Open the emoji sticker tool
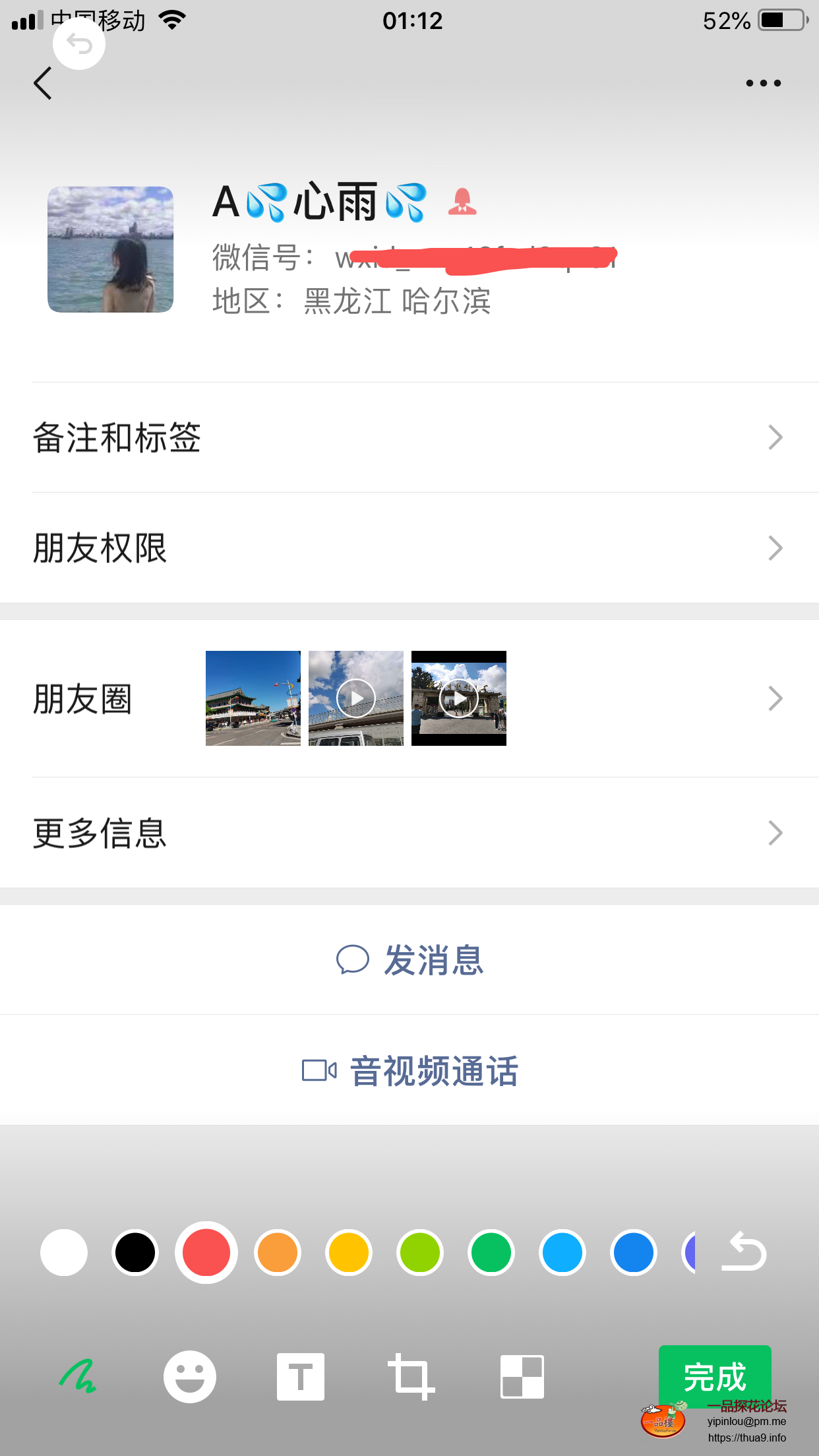The image size is (819, 1456). 190,1376
